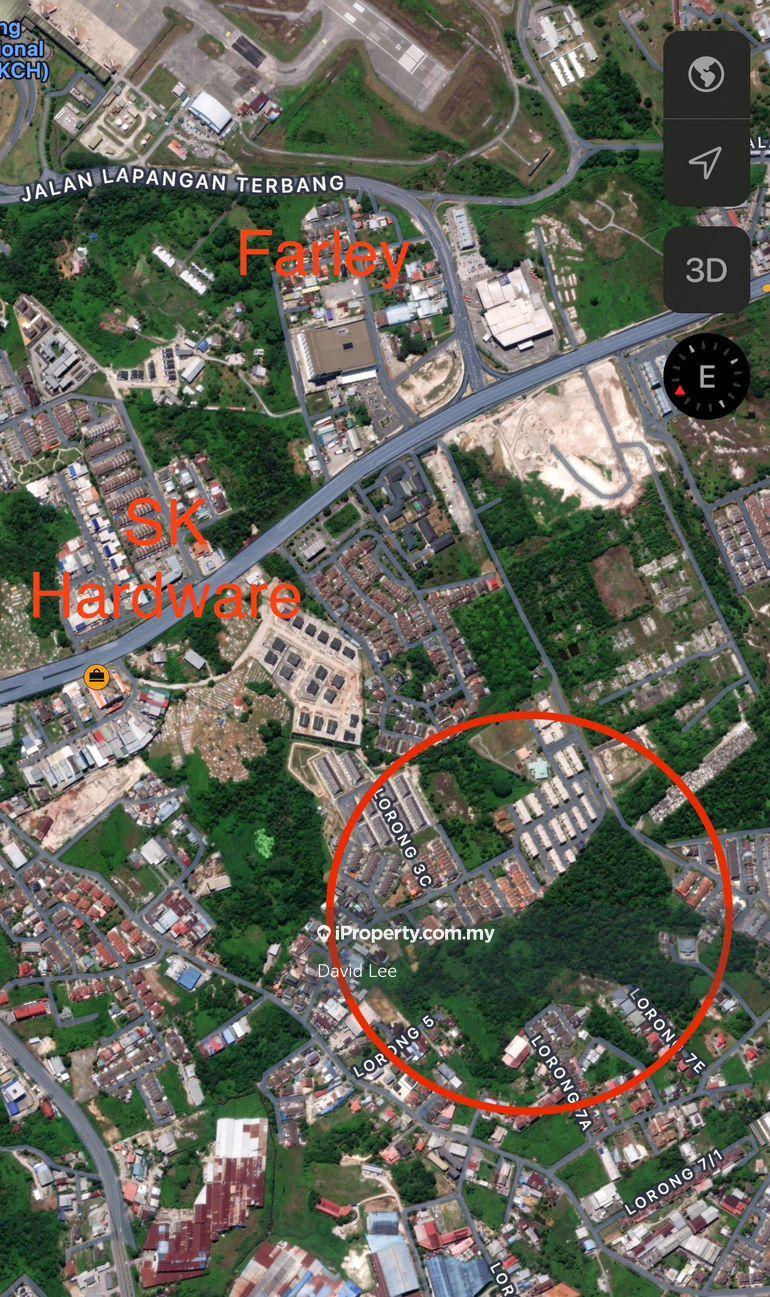Tap the location tracking arrow
Screen dimensions: 770x1297
point(706,163)
